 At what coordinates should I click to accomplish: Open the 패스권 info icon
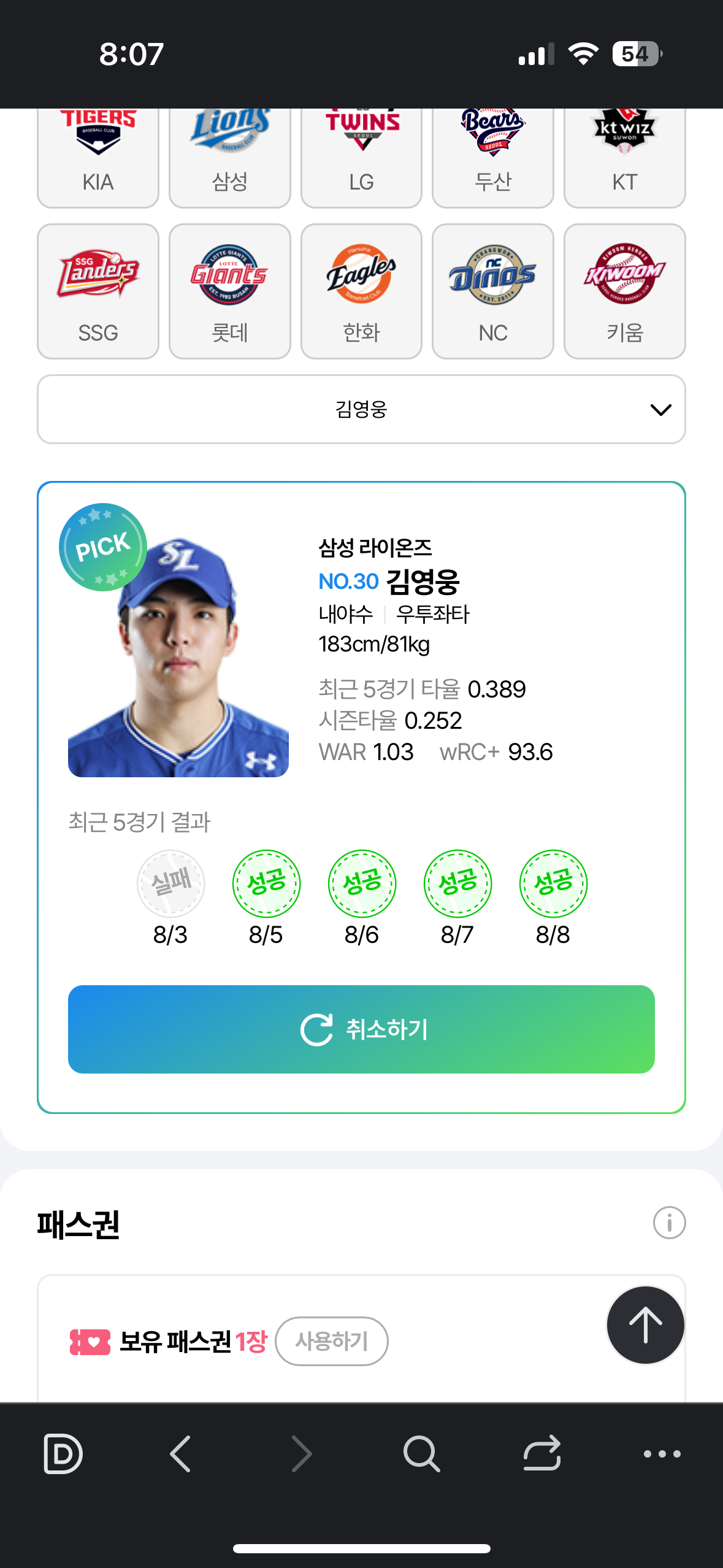[669, 1223]
